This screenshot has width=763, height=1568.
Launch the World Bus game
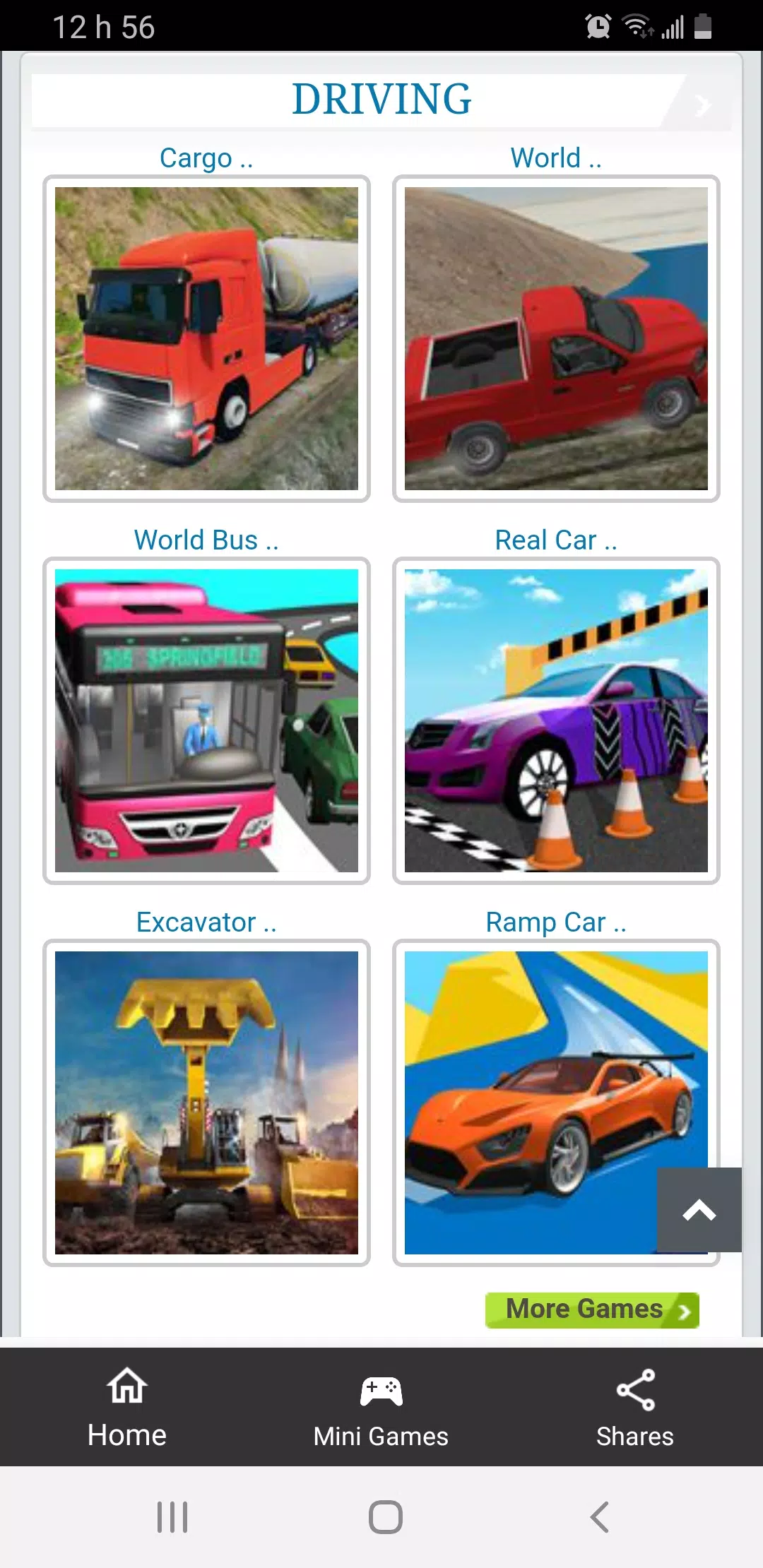pos(206,720)
